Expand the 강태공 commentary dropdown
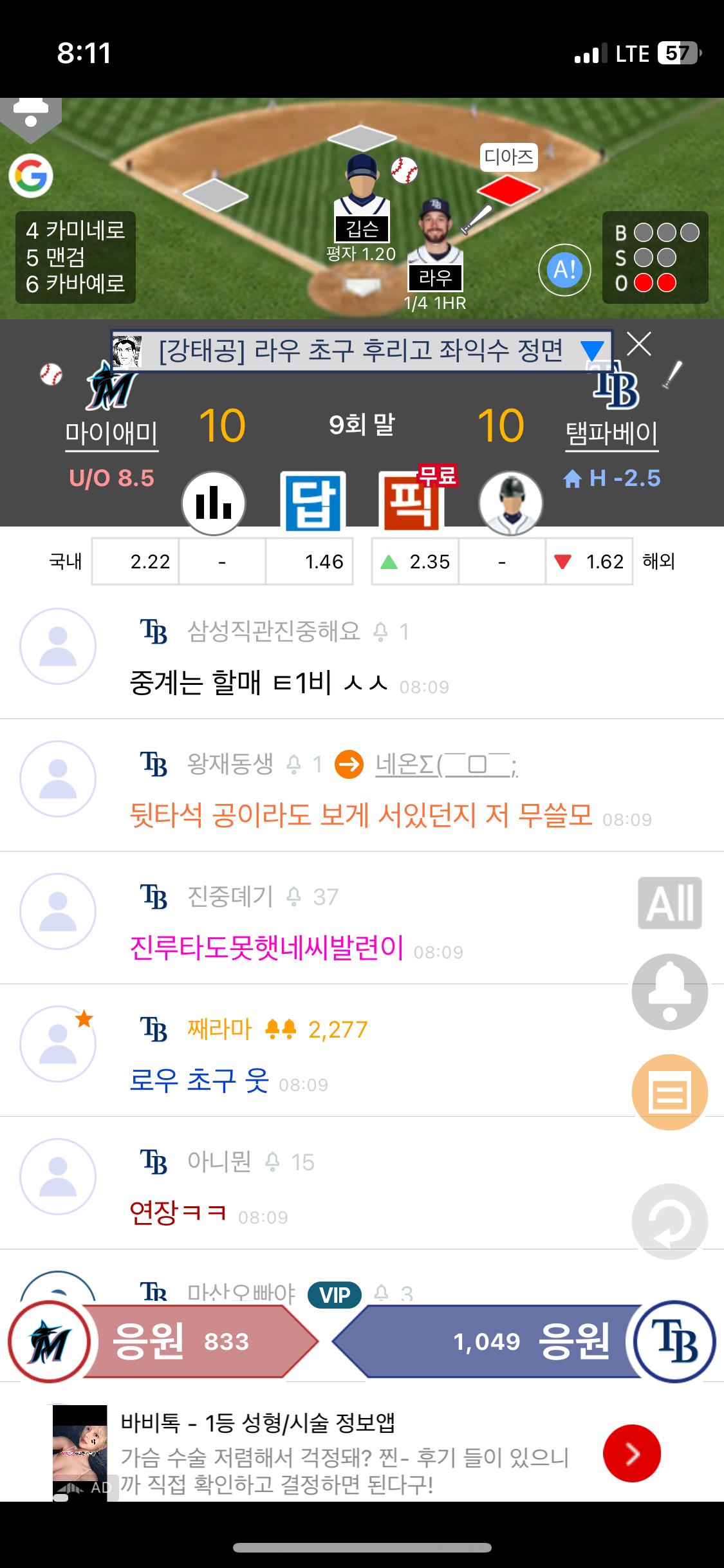Screen dimensions: 724x1568 591,350
